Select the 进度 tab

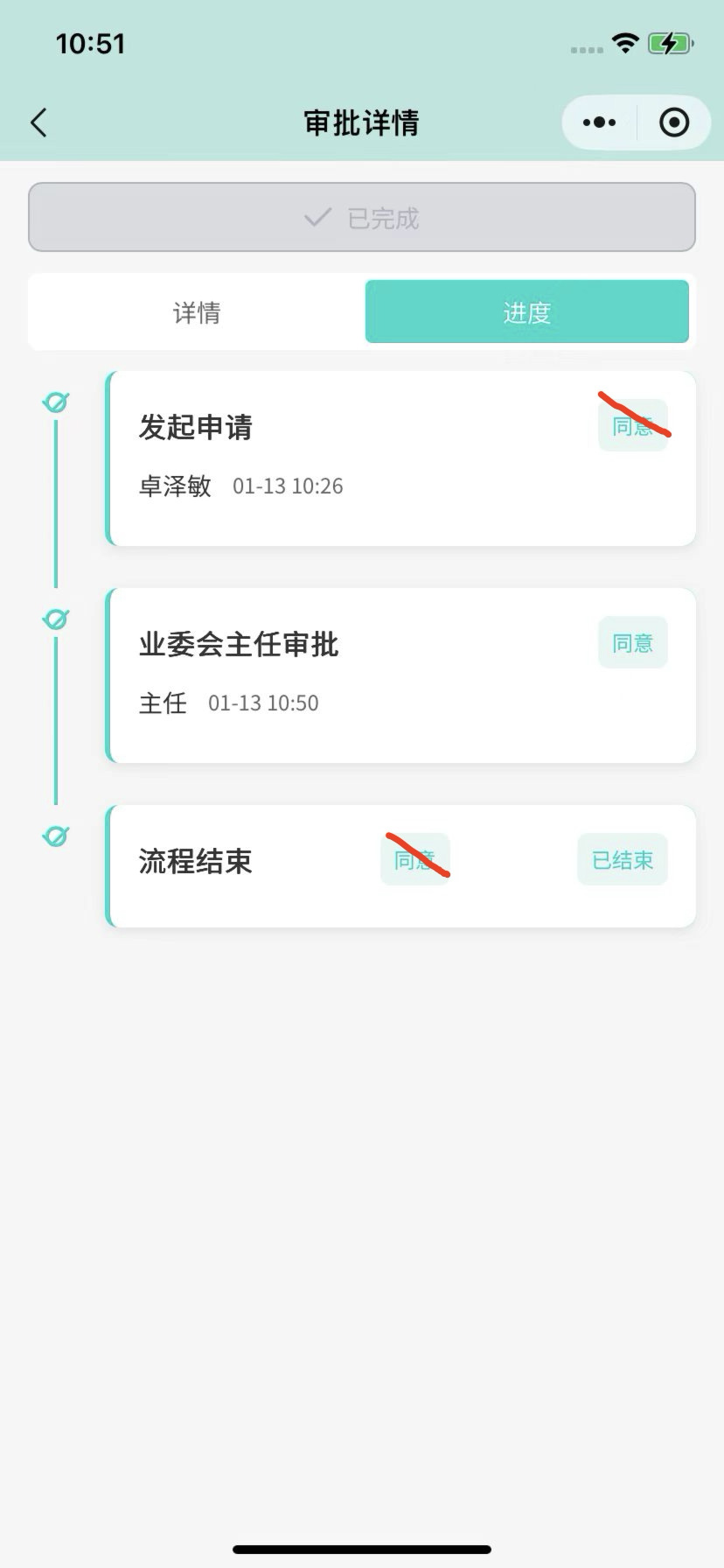526,312
